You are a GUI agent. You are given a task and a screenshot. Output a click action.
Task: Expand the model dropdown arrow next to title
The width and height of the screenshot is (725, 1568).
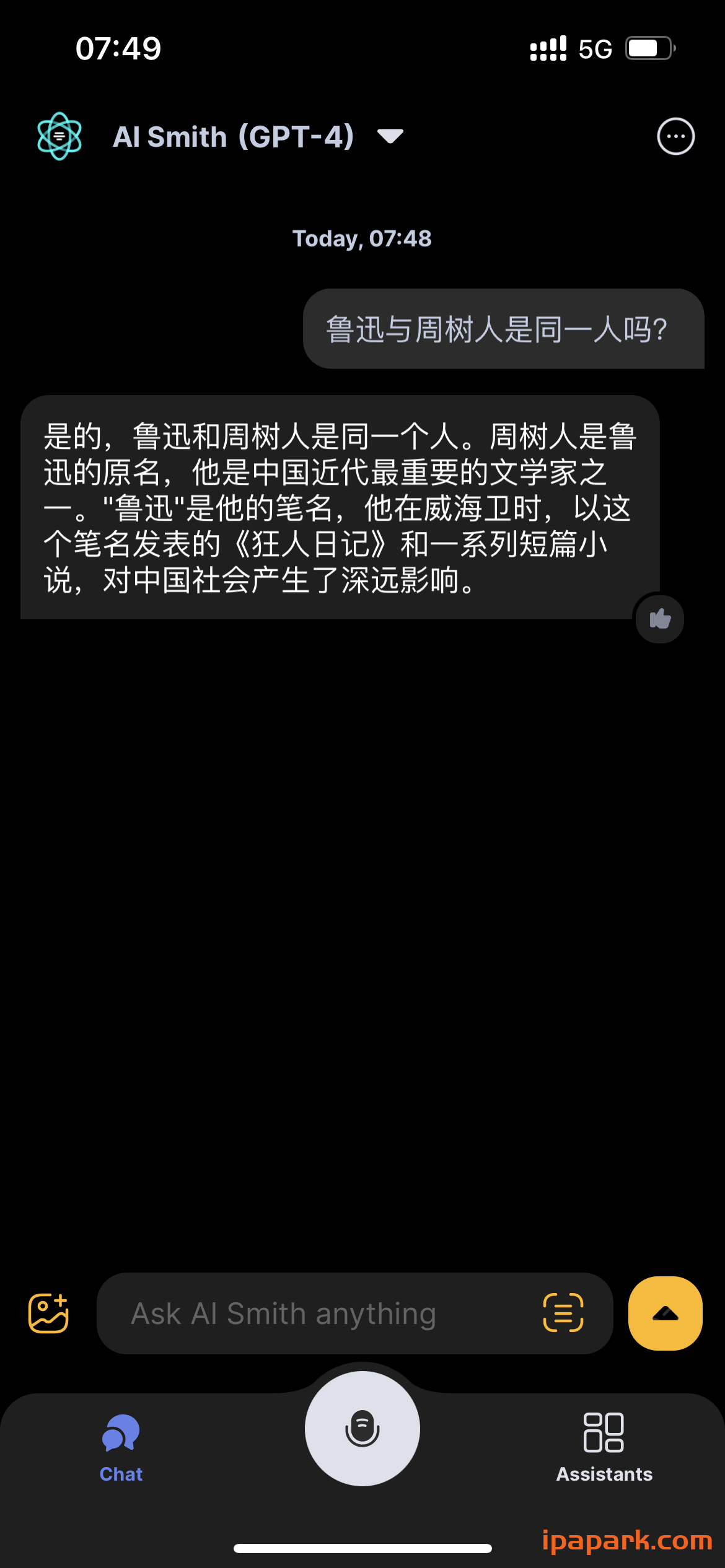pyautogui.click(x=390, y=135)
